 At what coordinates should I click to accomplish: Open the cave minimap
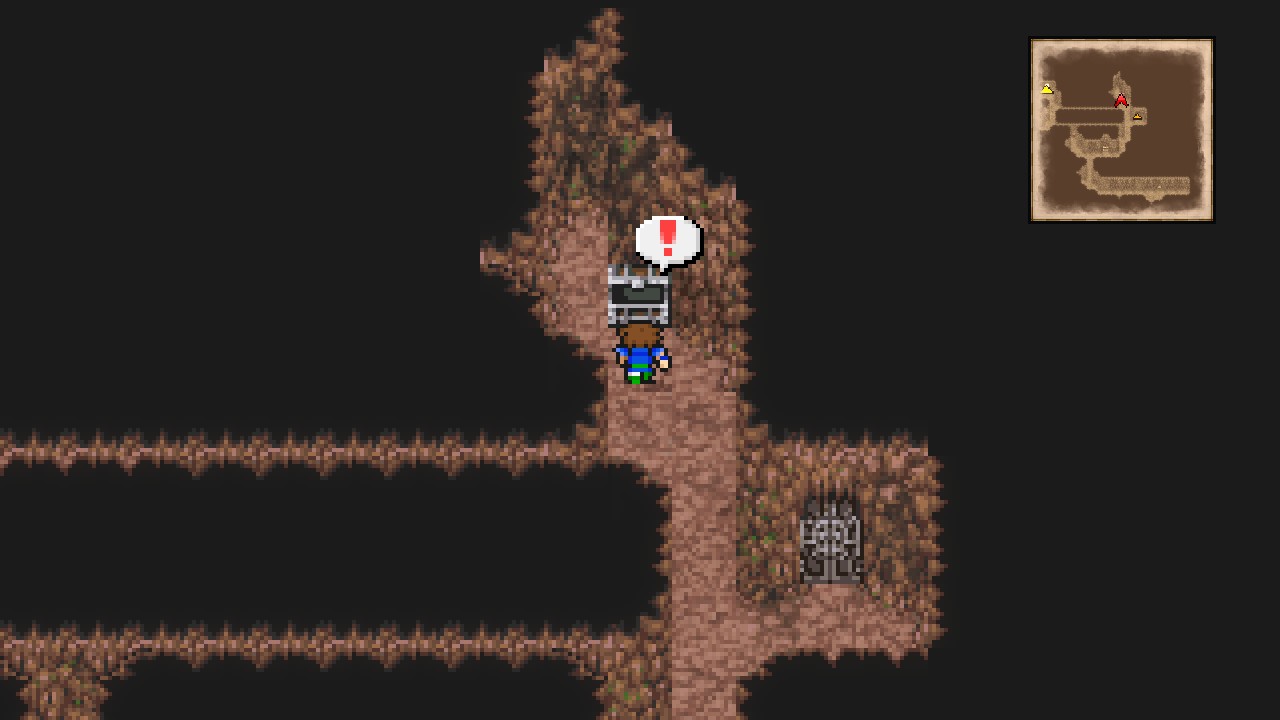click(x=1121, y=130)
